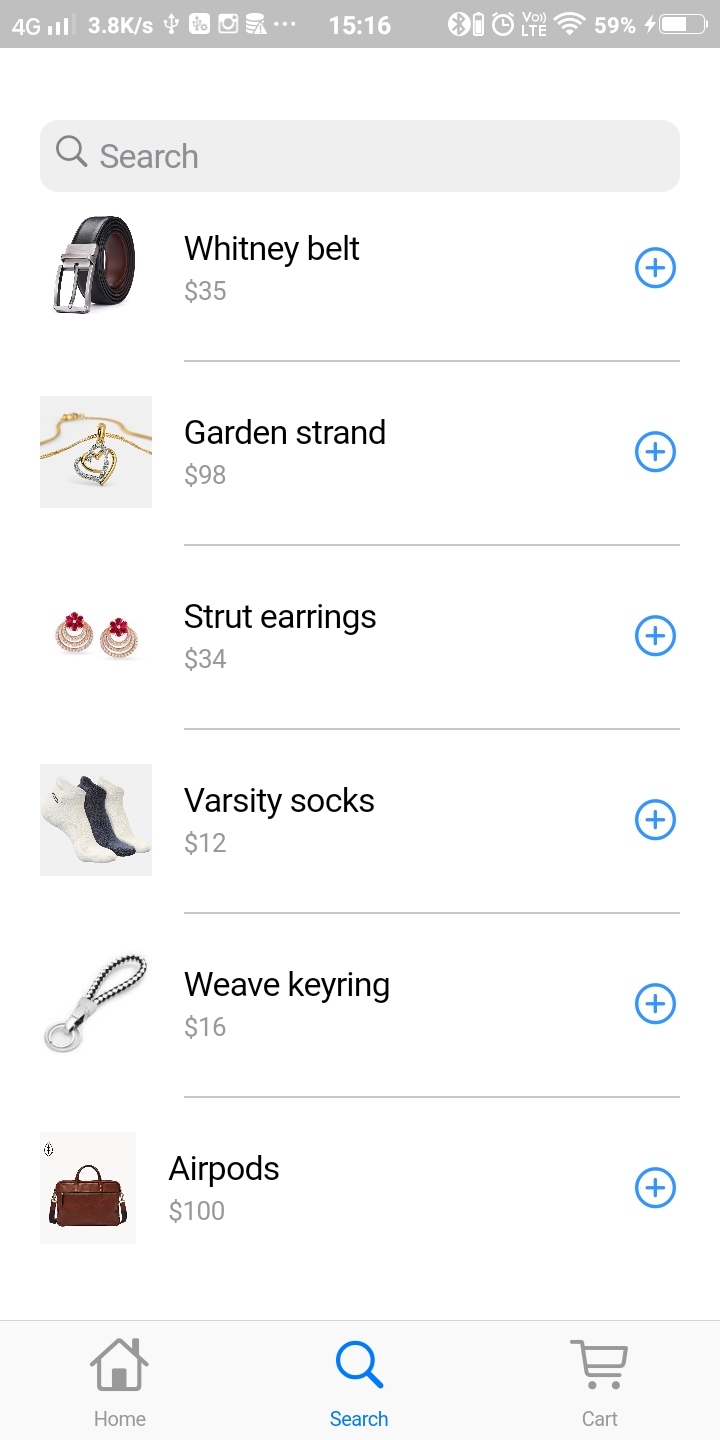The image size is (720, 1440).
Task: Add Airpods to cart with plus icon
Action: click(x=655, y=1187)
